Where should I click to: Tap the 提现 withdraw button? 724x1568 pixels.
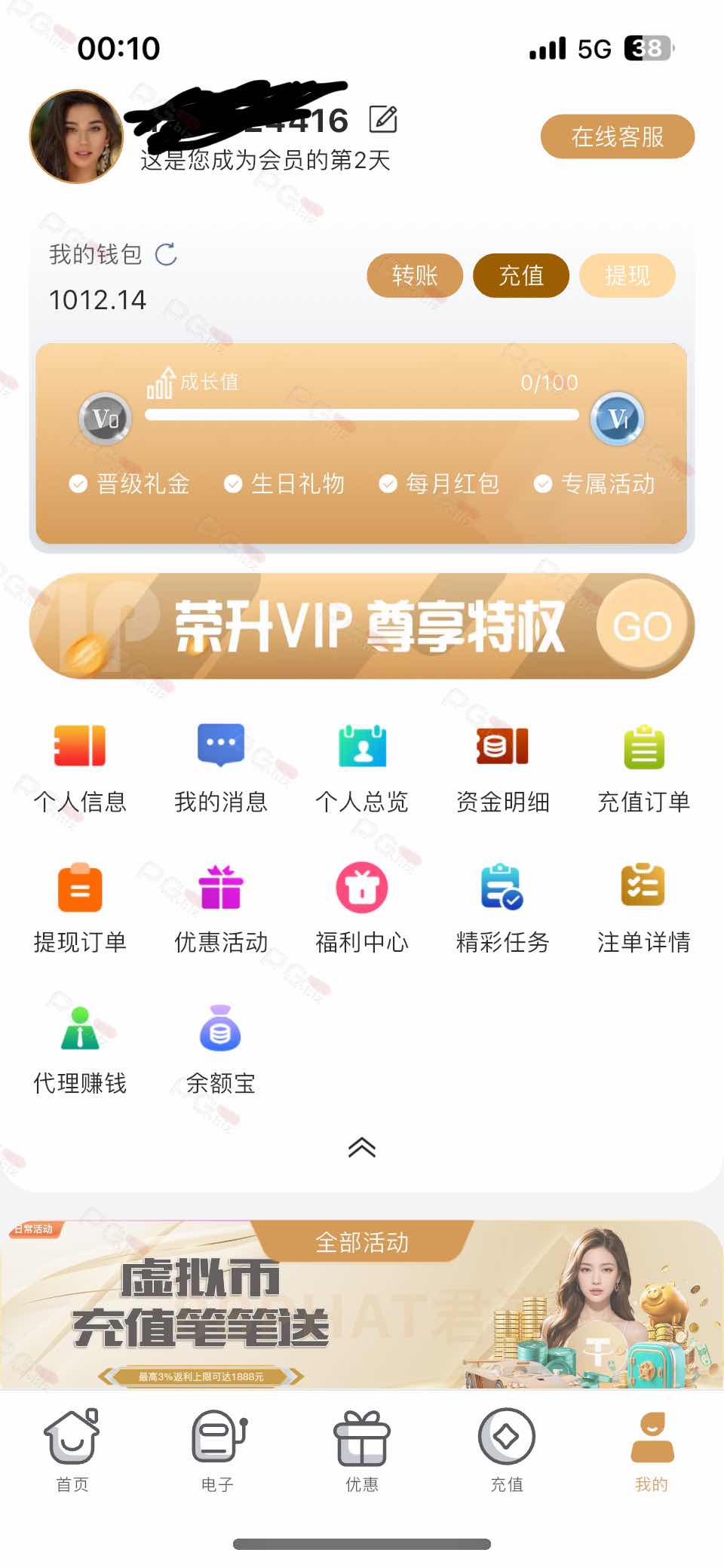point(627,275)
